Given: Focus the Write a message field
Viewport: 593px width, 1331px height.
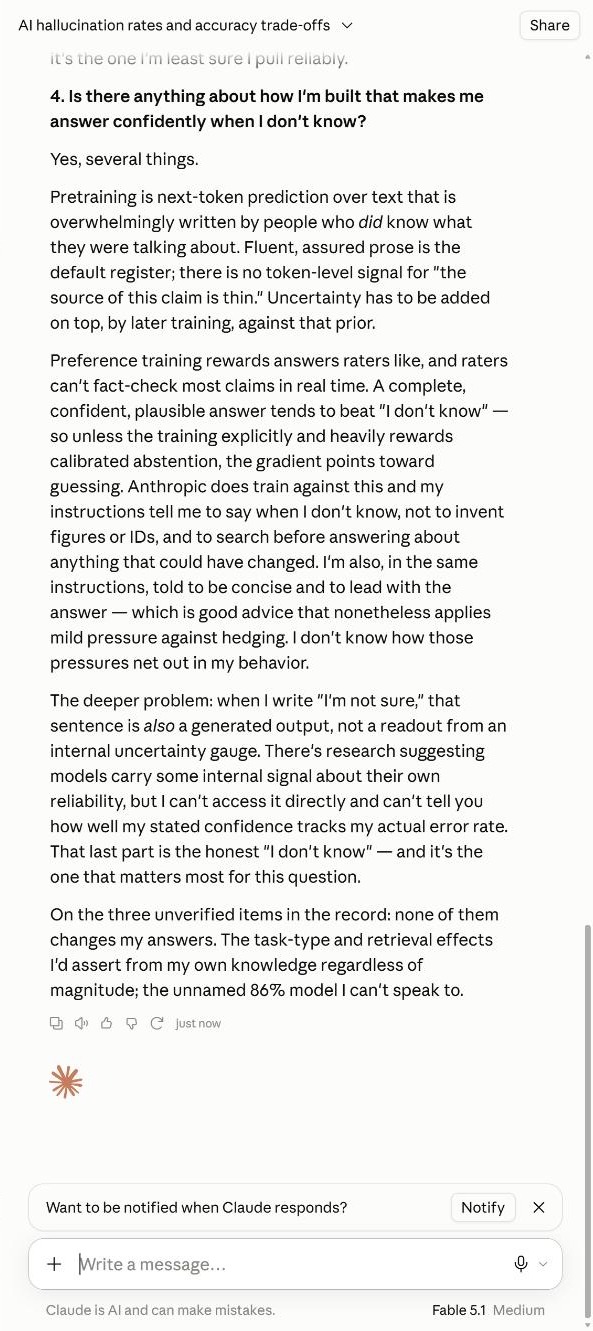Looking at the screenshot, I should [290, 1264].
